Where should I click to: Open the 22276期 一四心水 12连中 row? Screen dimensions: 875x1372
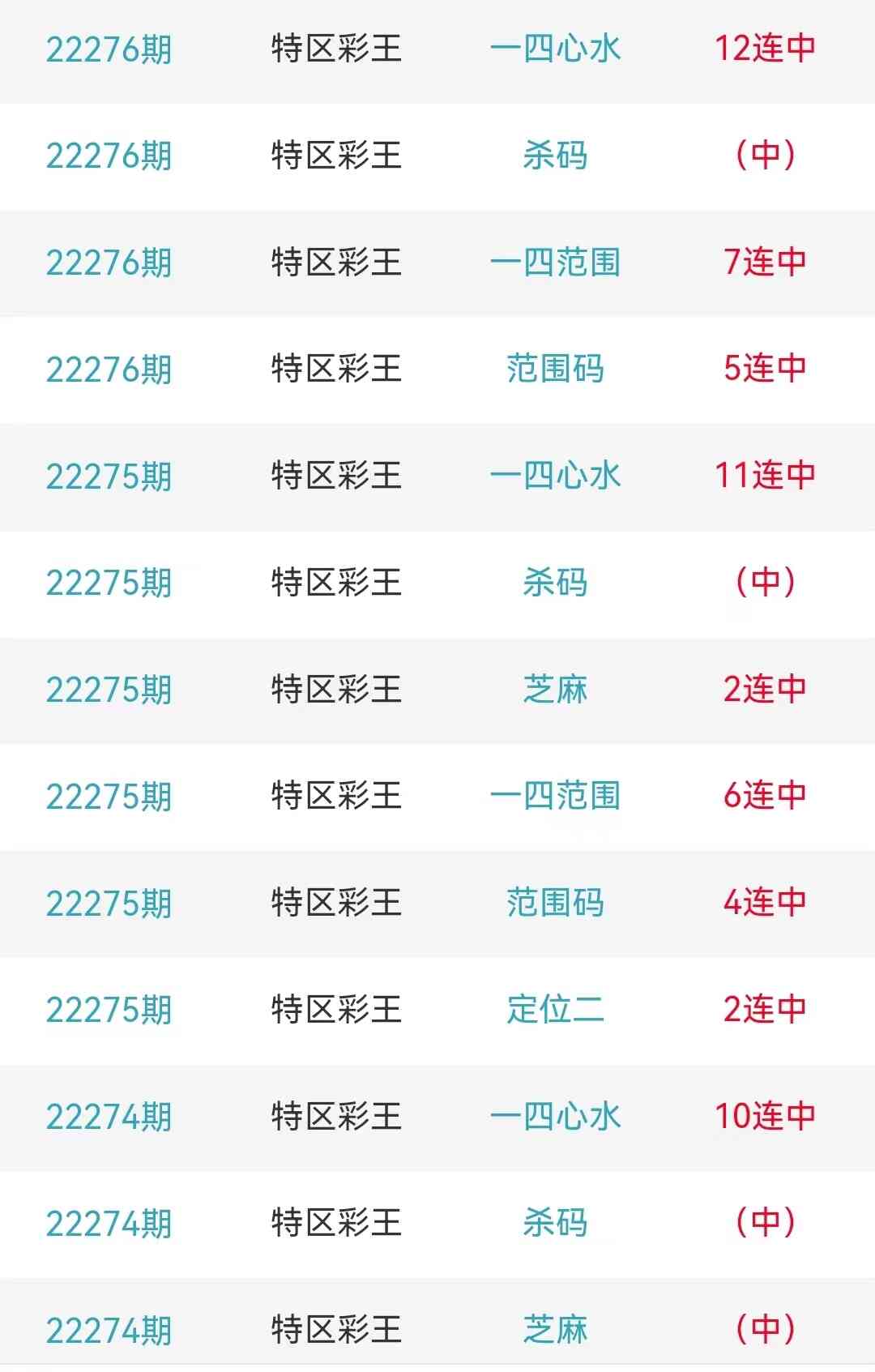pos(555,49)
